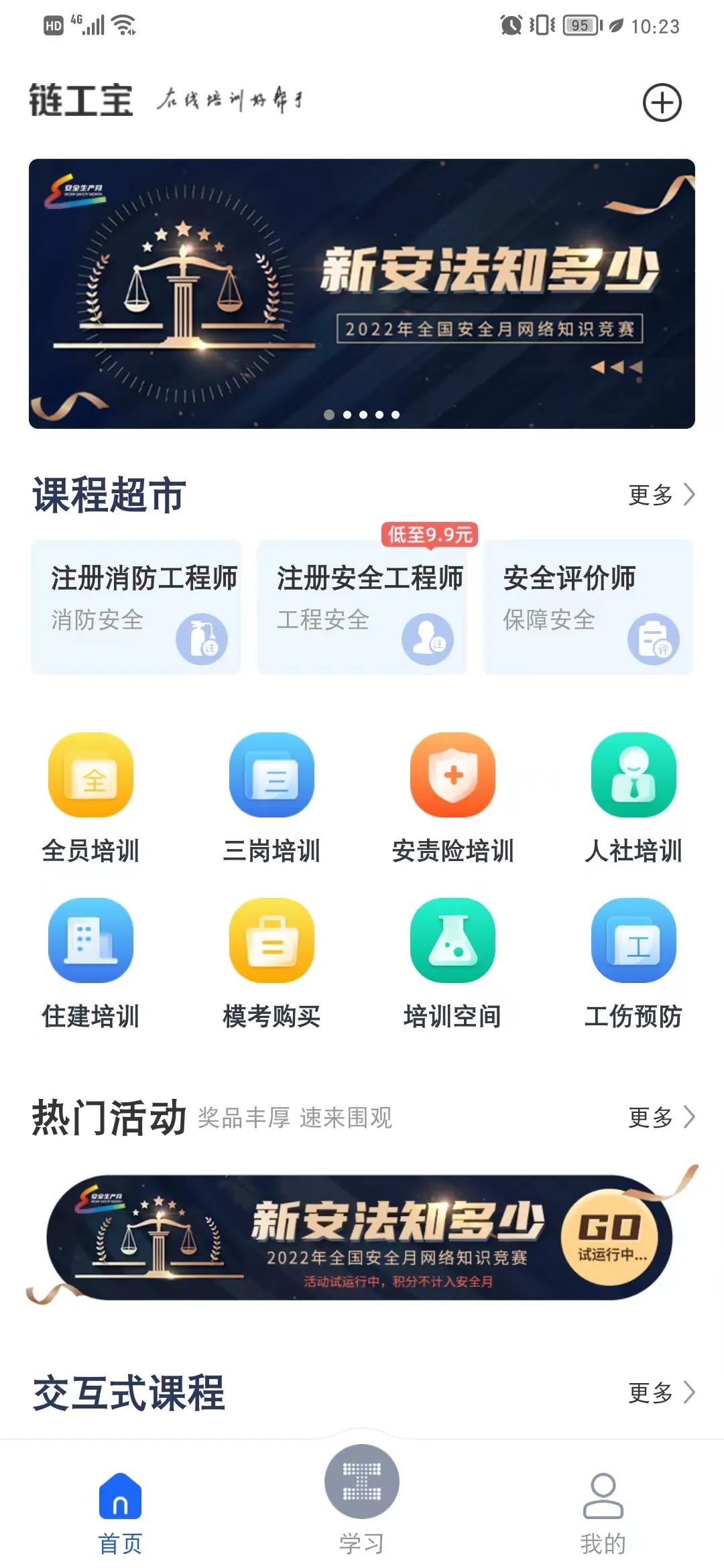The height and width of the screenshot is (1568, 724).
Task: Open 住建培训
Action: (x=90, y=963)
